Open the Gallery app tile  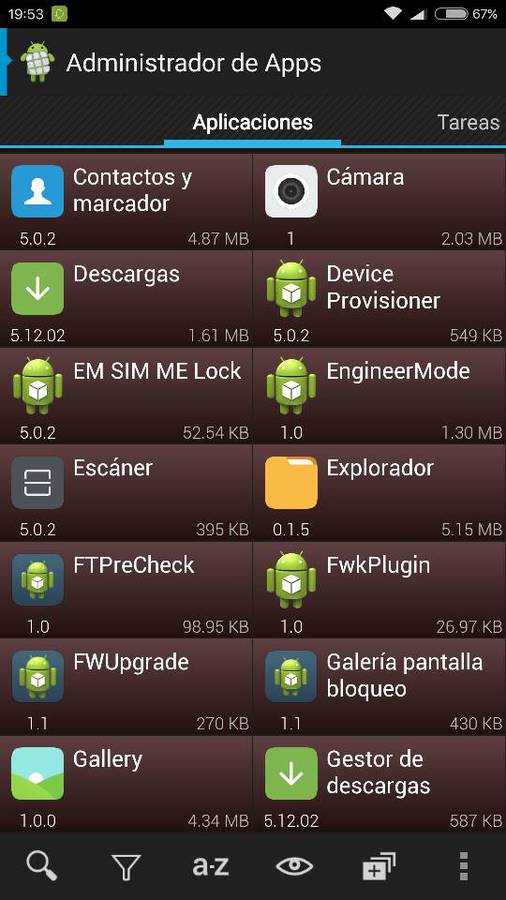coord(126,784)
